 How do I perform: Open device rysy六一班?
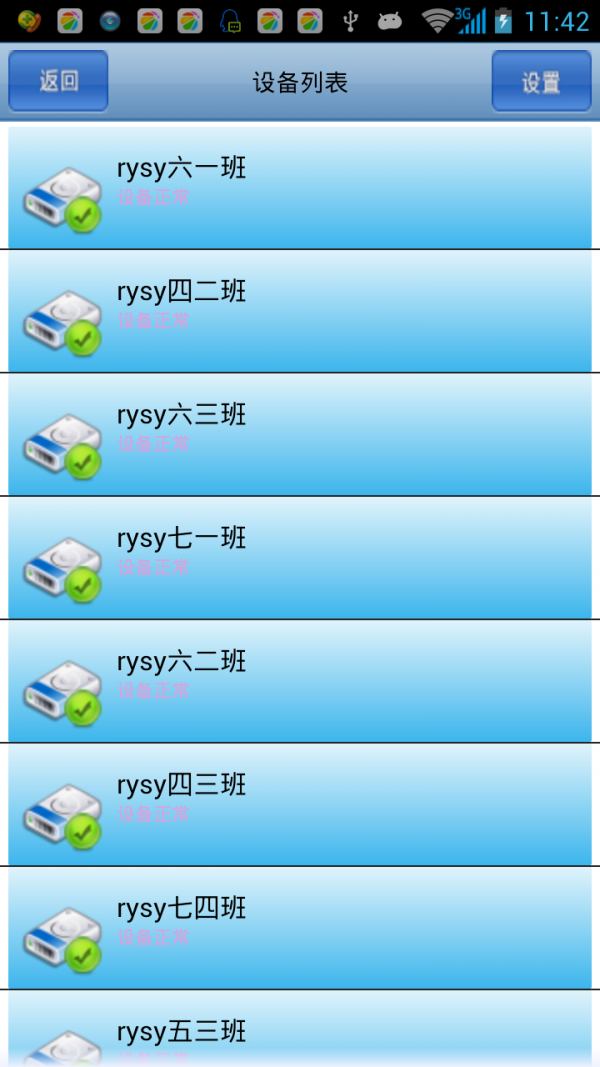point(300,186)
